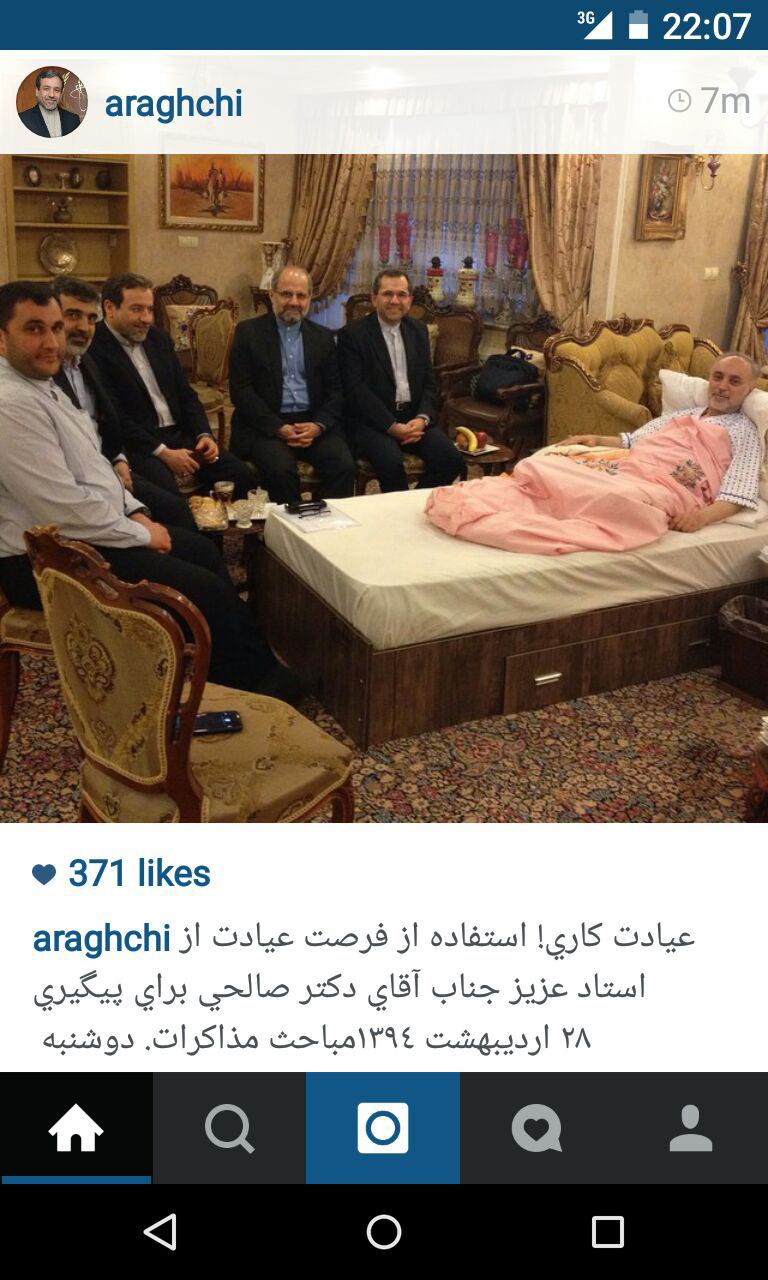Tap the system back button
Viewport: 768px width, 1280px height.
160,1232
